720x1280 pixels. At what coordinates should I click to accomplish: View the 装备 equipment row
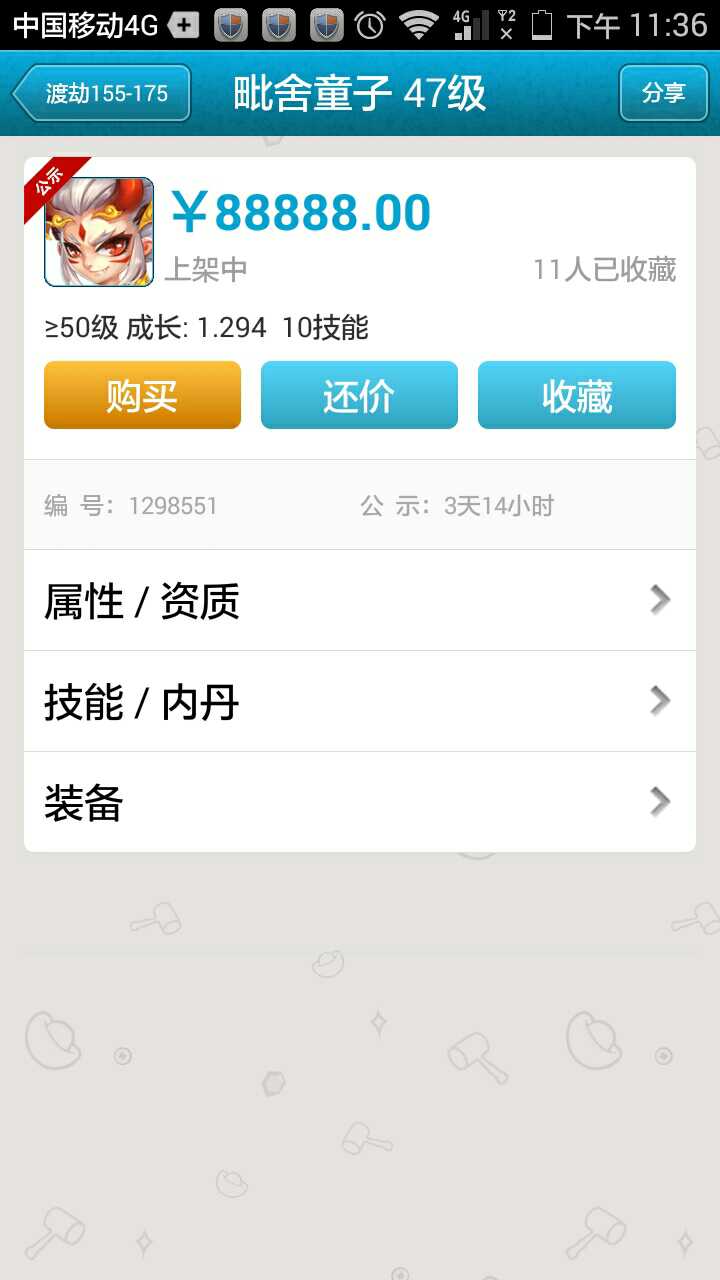[360, 803]
